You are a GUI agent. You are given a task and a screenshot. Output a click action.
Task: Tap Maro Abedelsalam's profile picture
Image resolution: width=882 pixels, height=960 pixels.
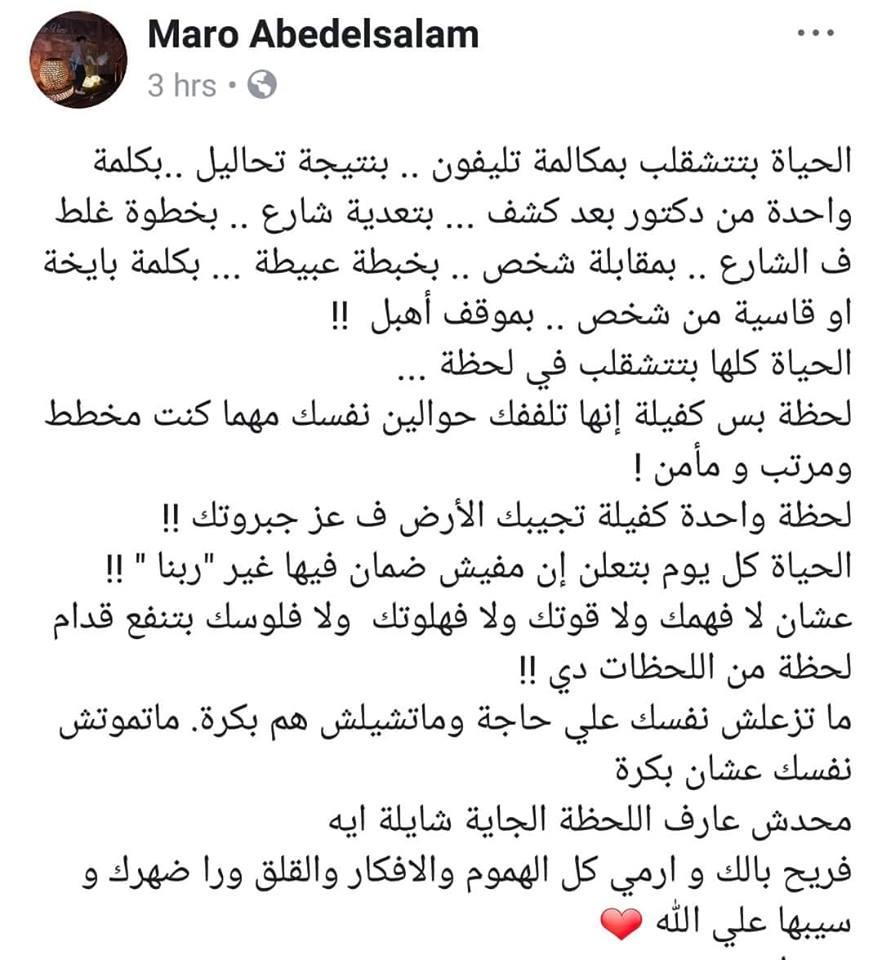pos(78,59)
